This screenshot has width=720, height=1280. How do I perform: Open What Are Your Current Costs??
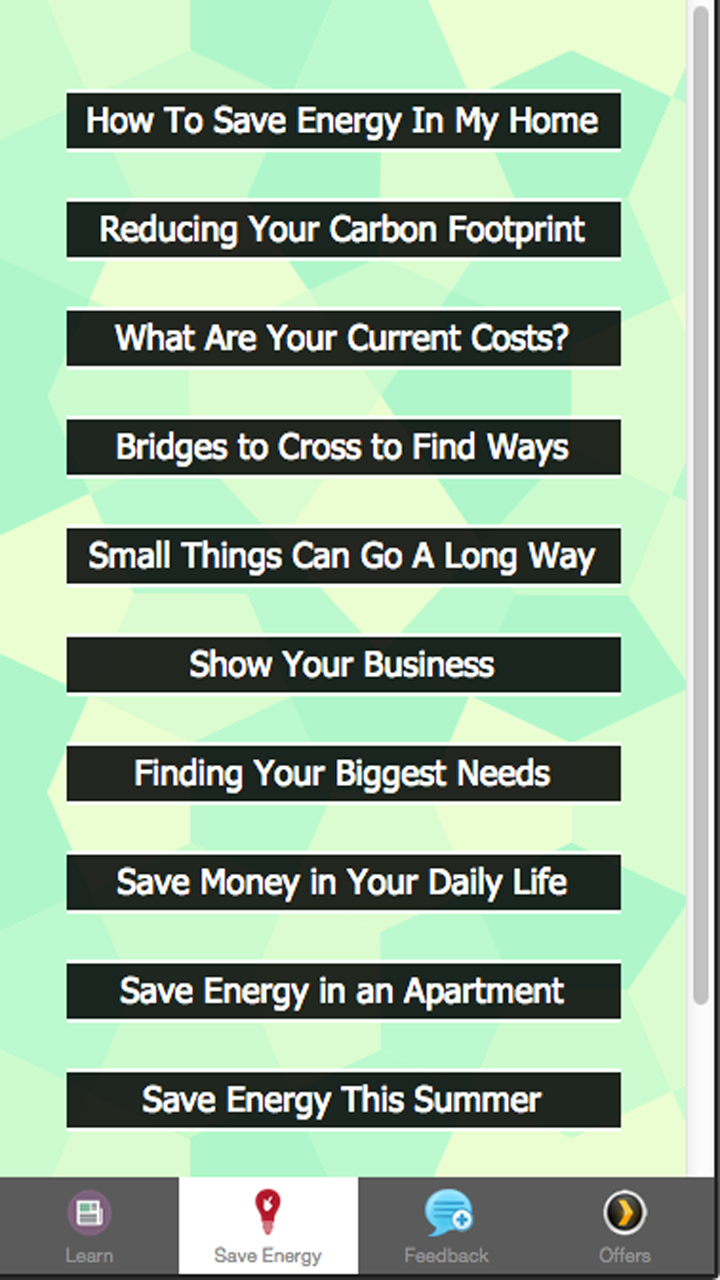[343, 338]
